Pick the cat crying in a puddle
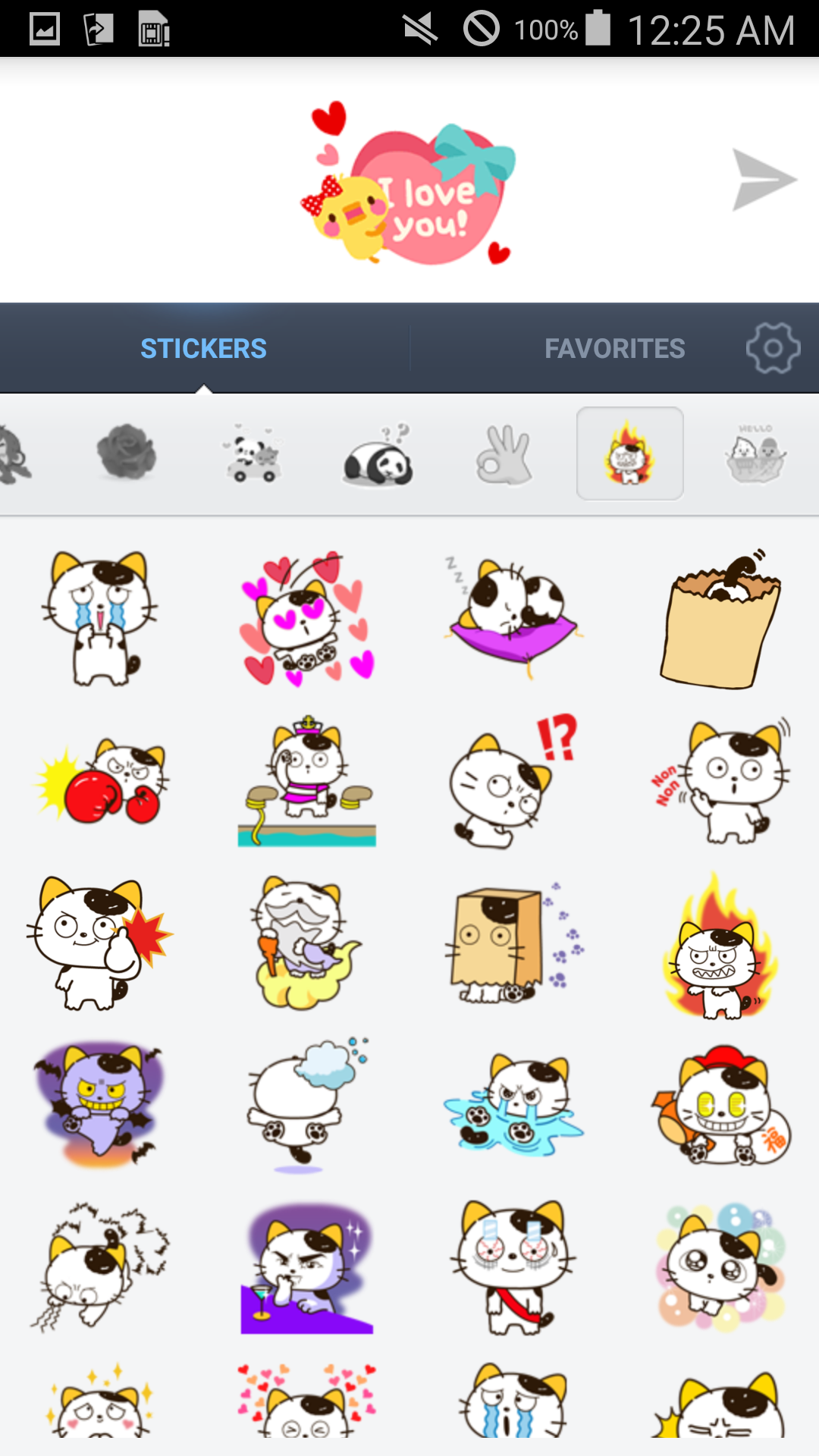Image resolution: width=819 pixels, height=1456 pixels. [x=513, y=1105]
